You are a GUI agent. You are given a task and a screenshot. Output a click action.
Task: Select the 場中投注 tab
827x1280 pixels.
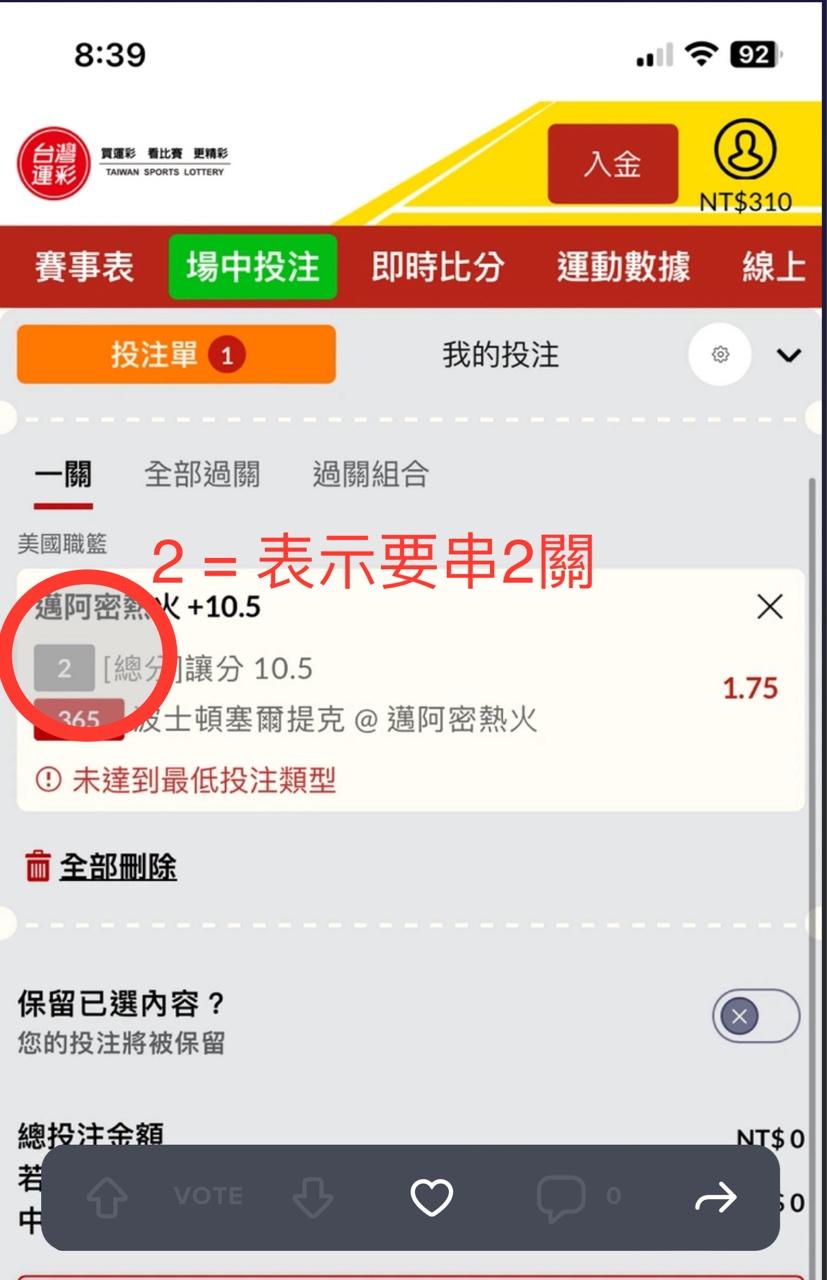tap(252, 267)
